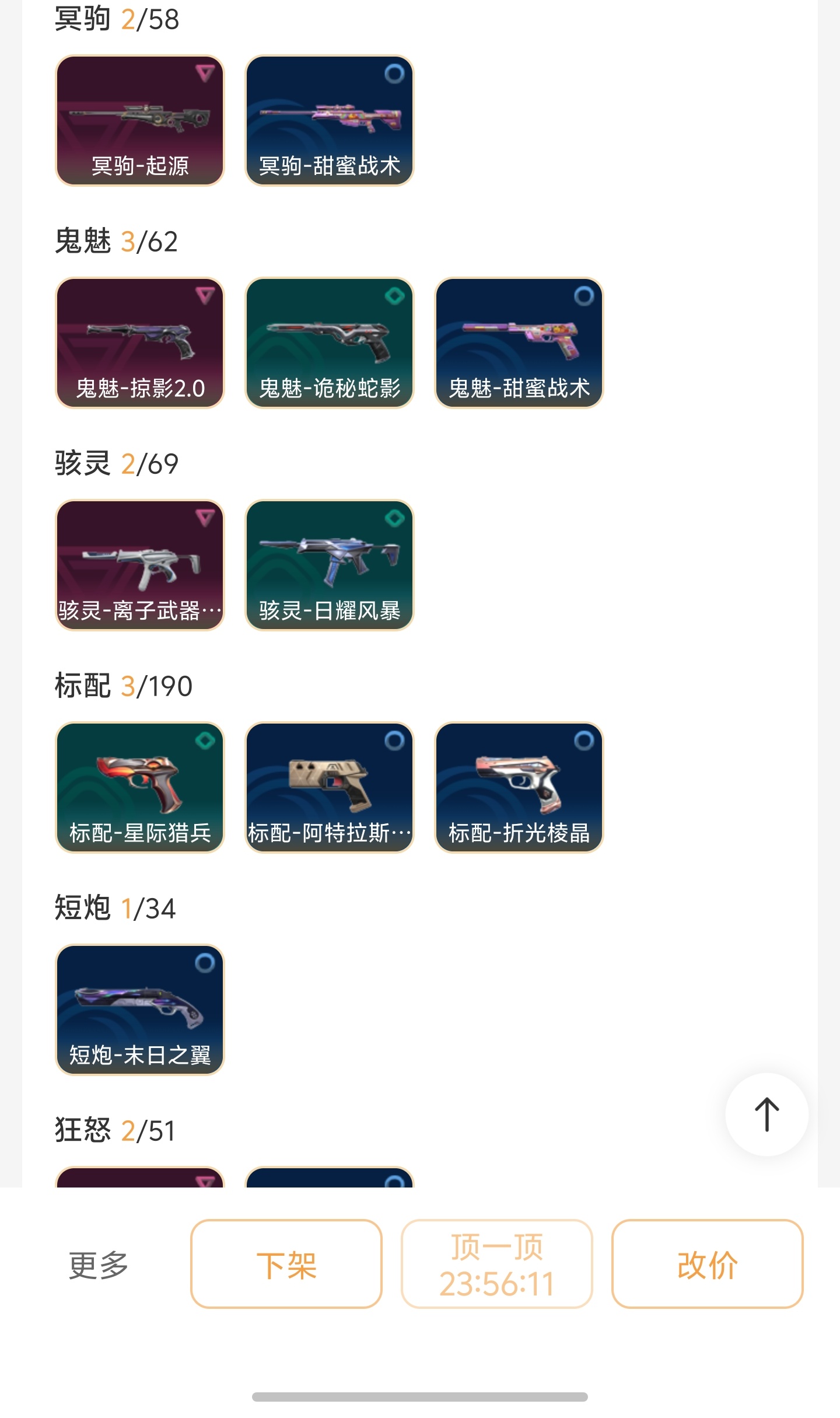Open 鬼魅-诡秘蛇影 skin tile
This screenshot has height=1418, width=840.
click(330, 343)
